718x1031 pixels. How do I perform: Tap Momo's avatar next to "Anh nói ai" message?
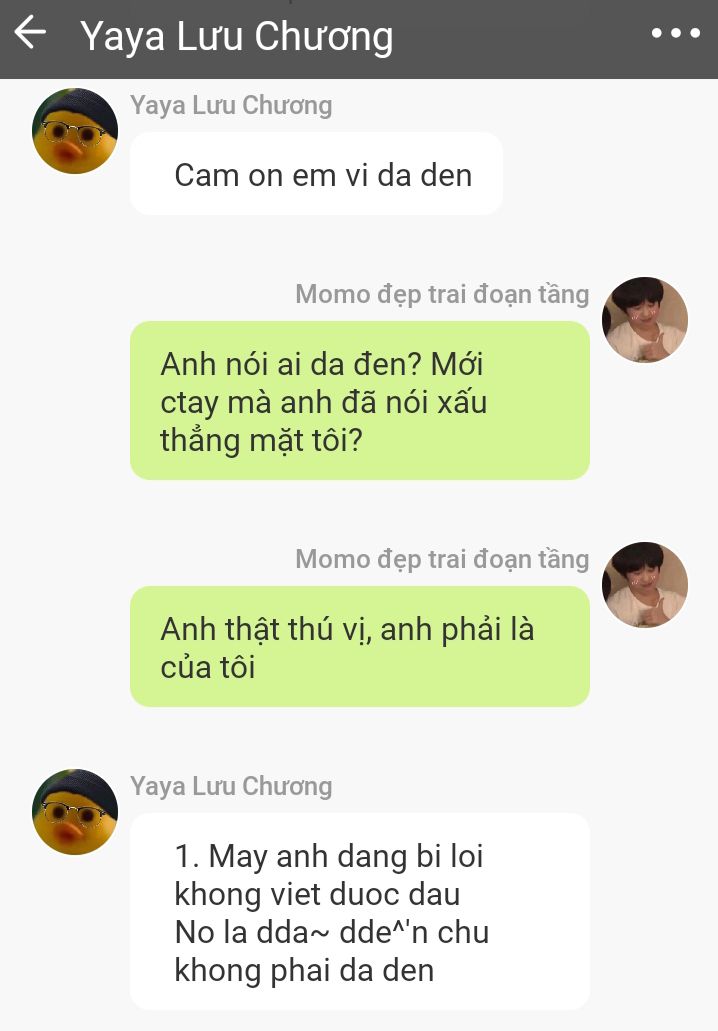644,320
